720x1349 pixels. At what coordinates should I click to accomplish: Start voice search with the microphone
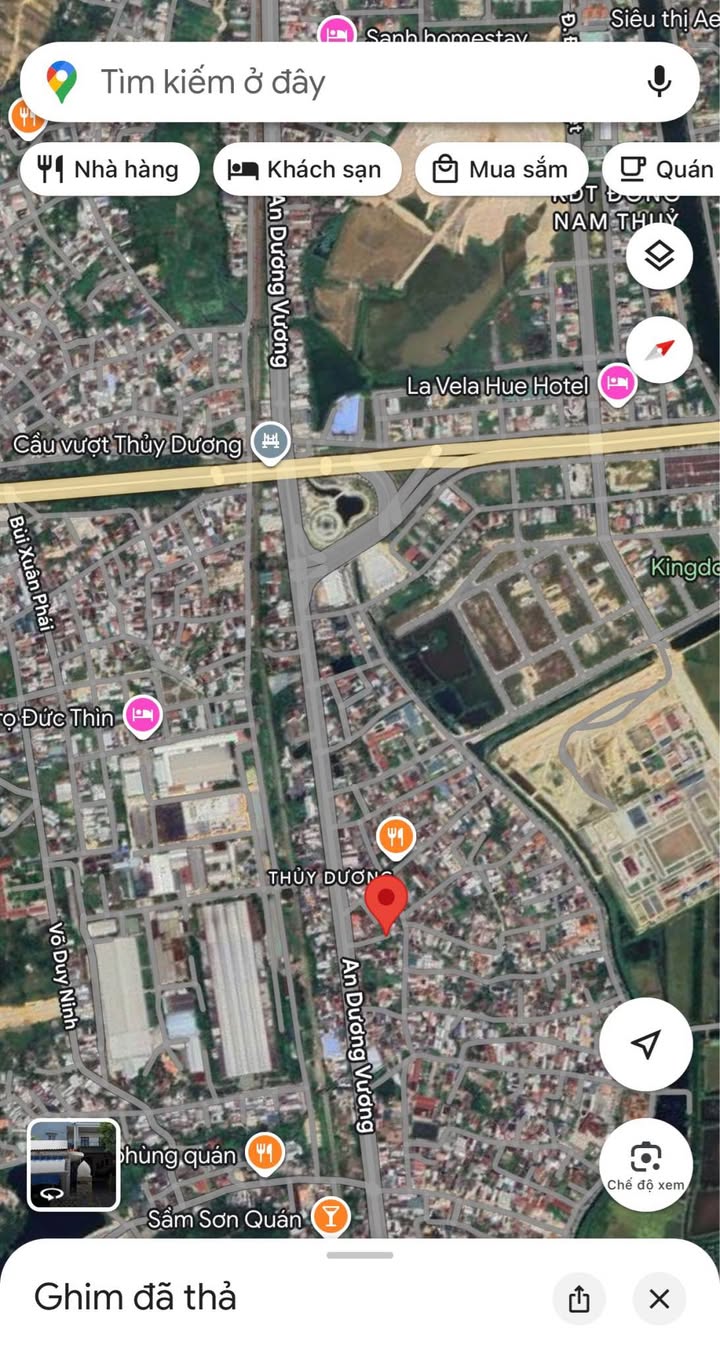tap(659, 81)
